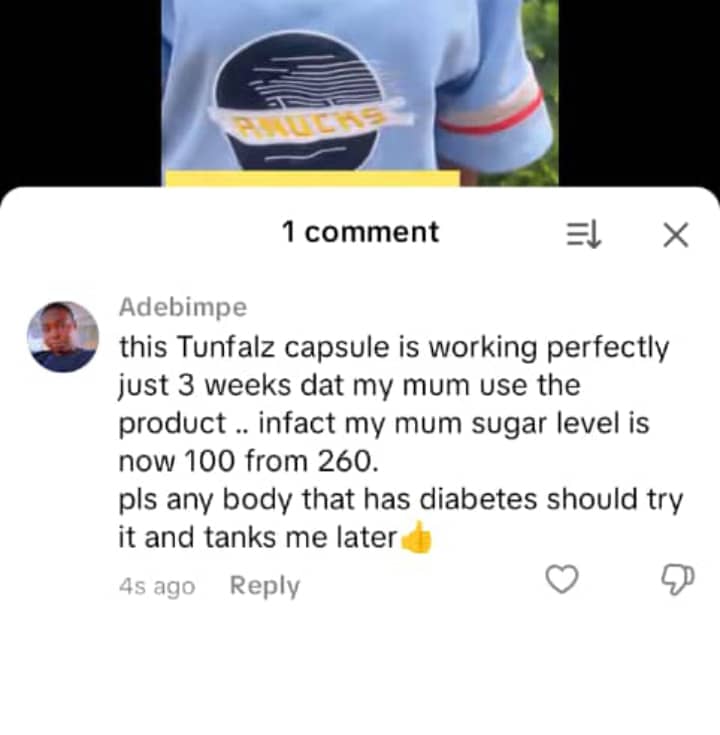The width and height of the screenshot is (720, 735).
Task: Open the comment sort options
Action: tap(584, 234)
